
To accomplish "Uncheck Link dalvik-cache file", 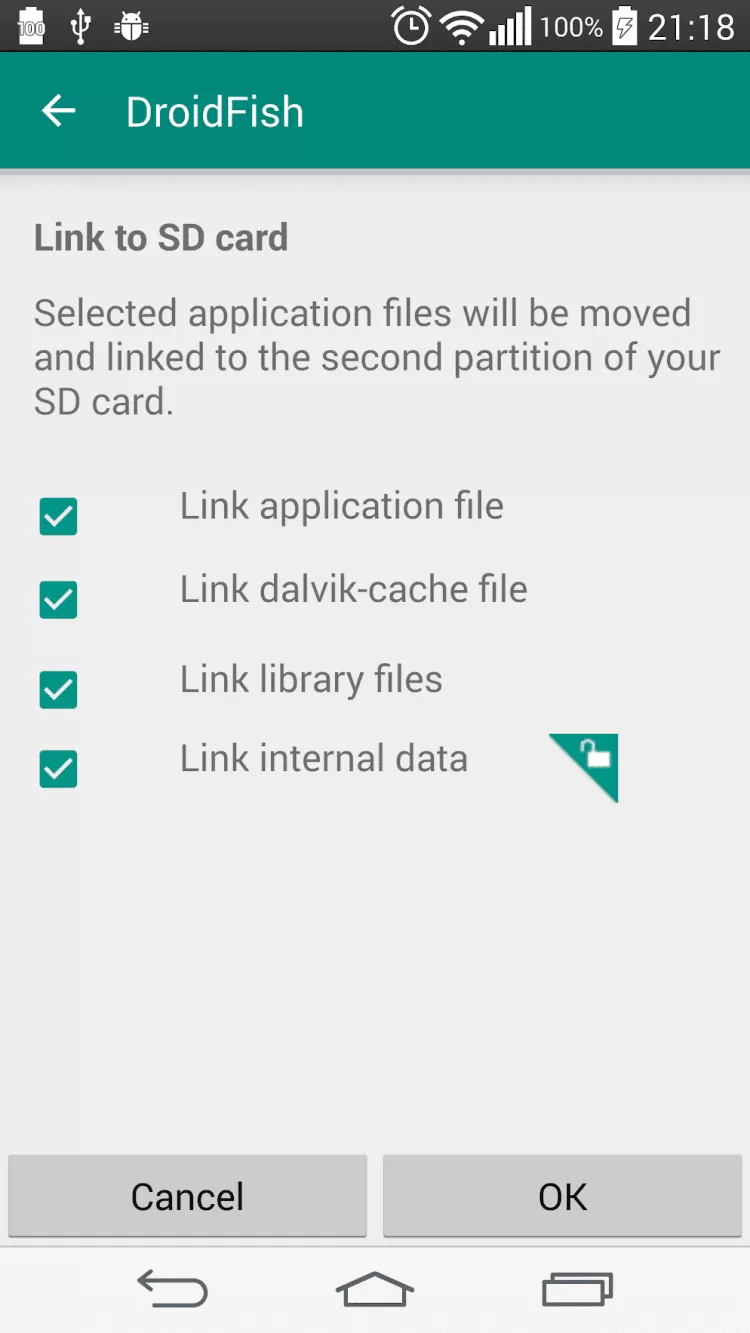I will click(x=58, y=600).
